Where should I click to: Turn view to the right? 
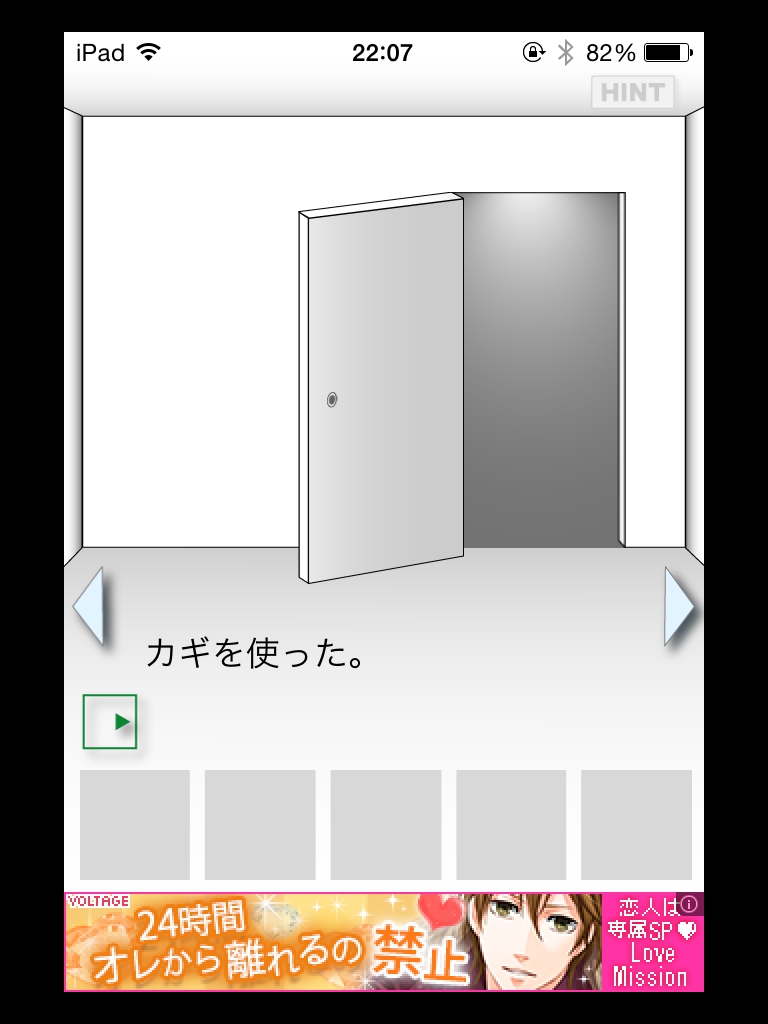[680, 606]
